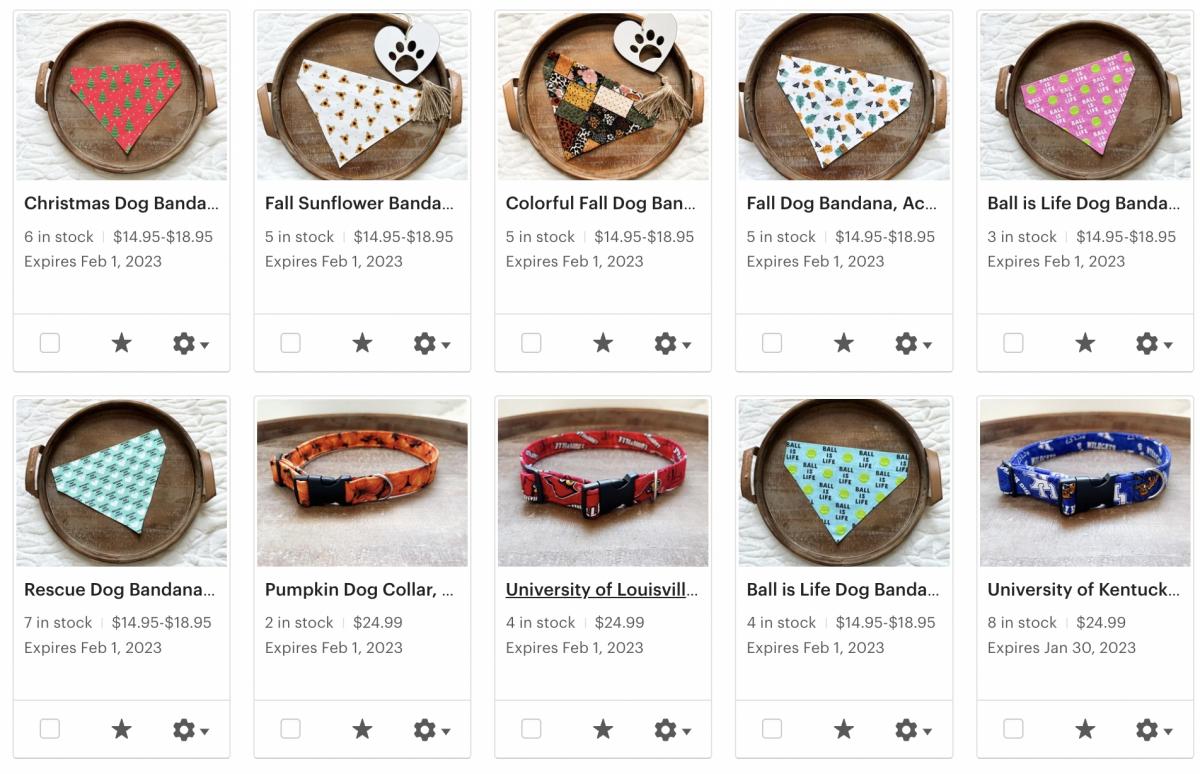Feature the Fall Sunflower Bandana with star
1200x774 pixels.
tap(362, 343)
